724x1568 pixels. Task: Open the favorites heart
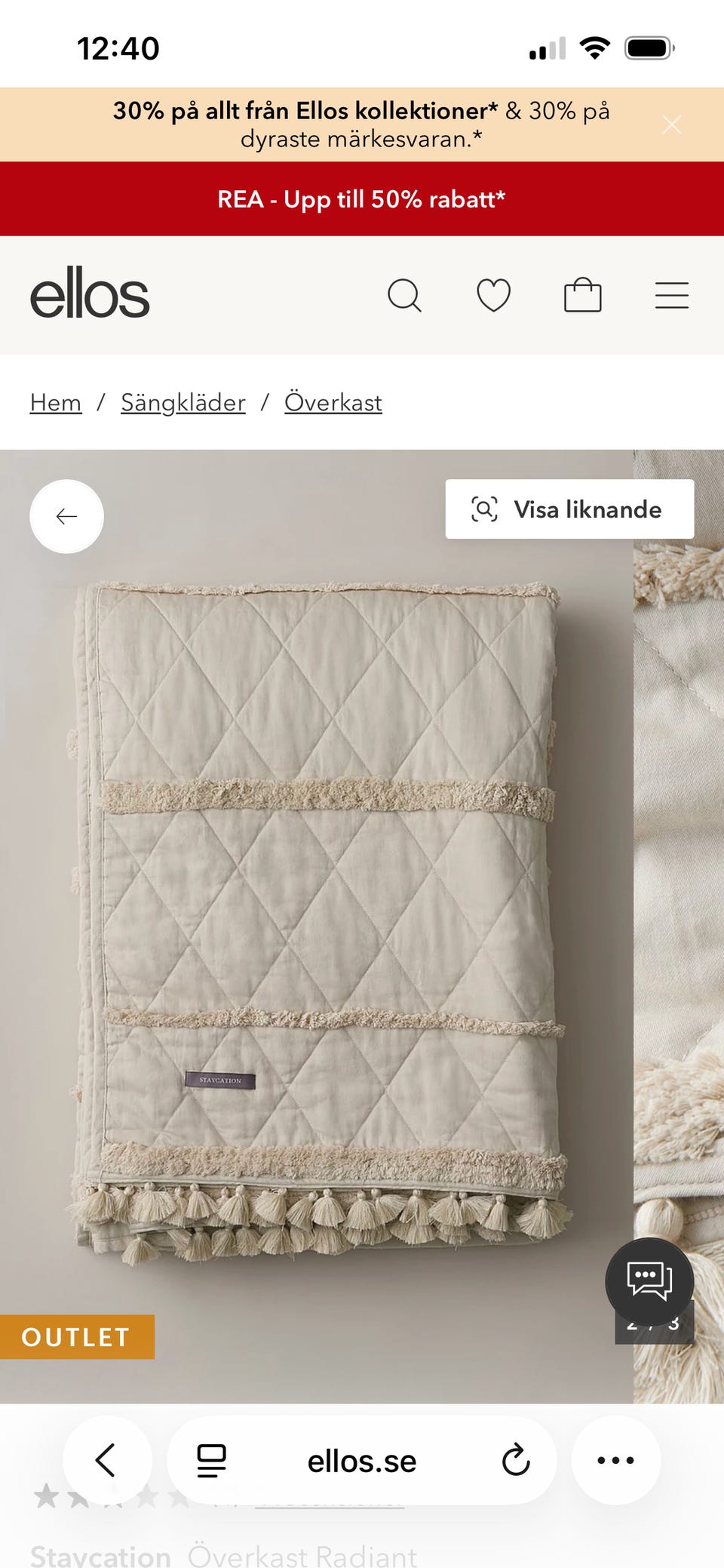[x=494, y=295]
